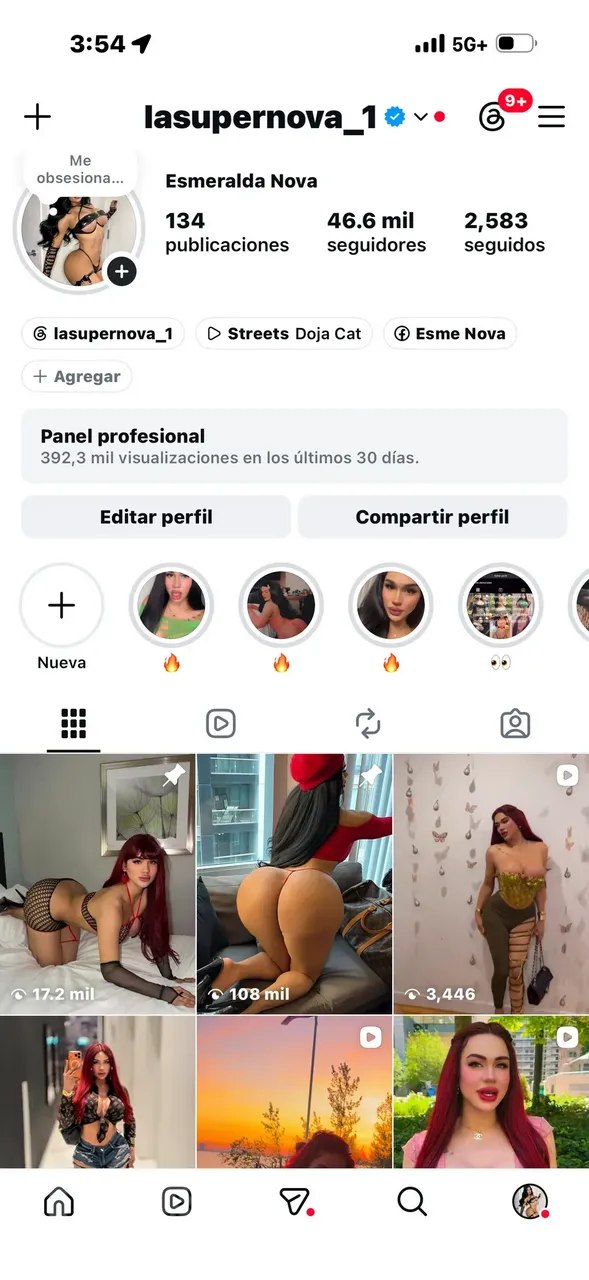Image resolution: width=589 pixels, height=1280 pixels.
Task: Open the Threads icon with 9+ badge
Action: point(492,117)
